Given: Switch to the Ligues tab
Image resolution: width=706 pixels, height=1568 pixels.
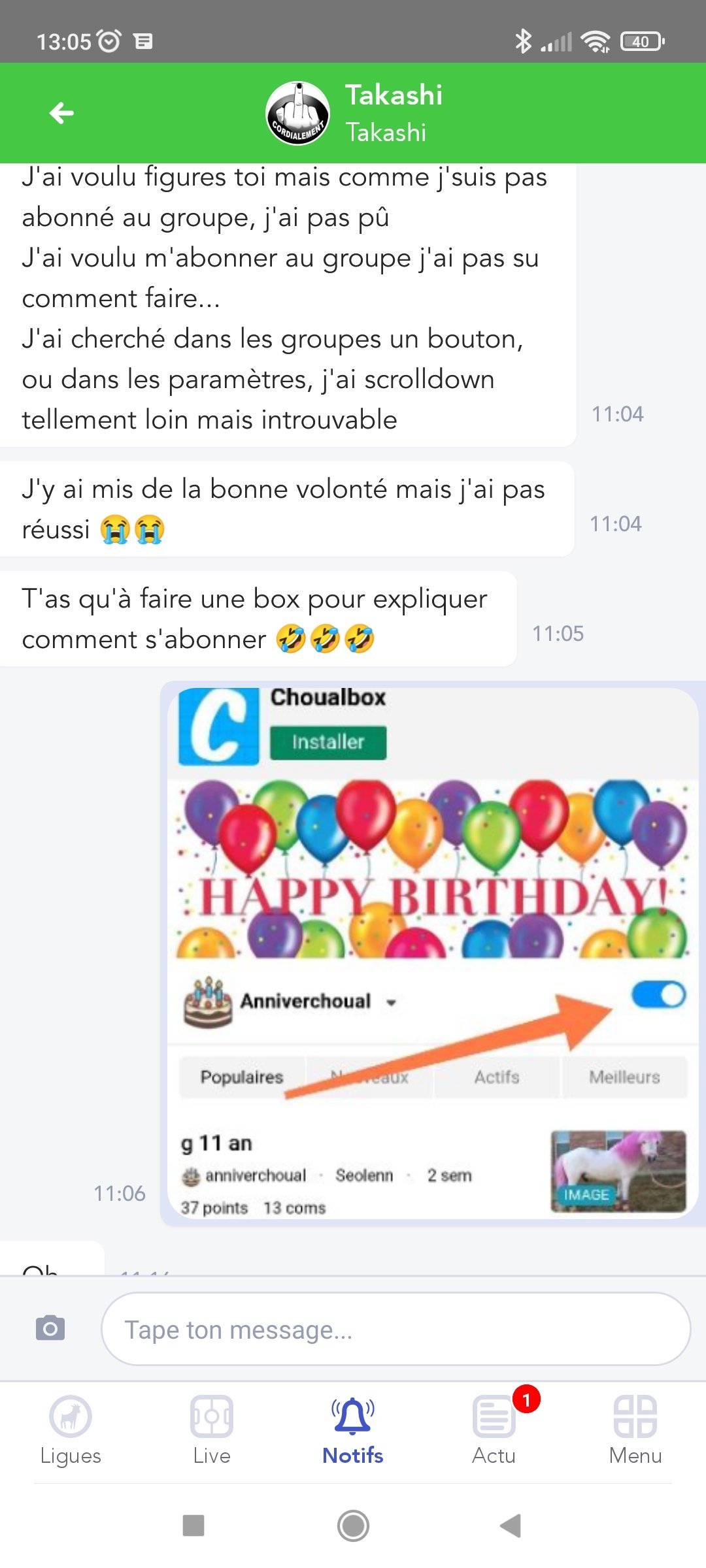Looking at the screenshot, I should tap(71, 1429).
